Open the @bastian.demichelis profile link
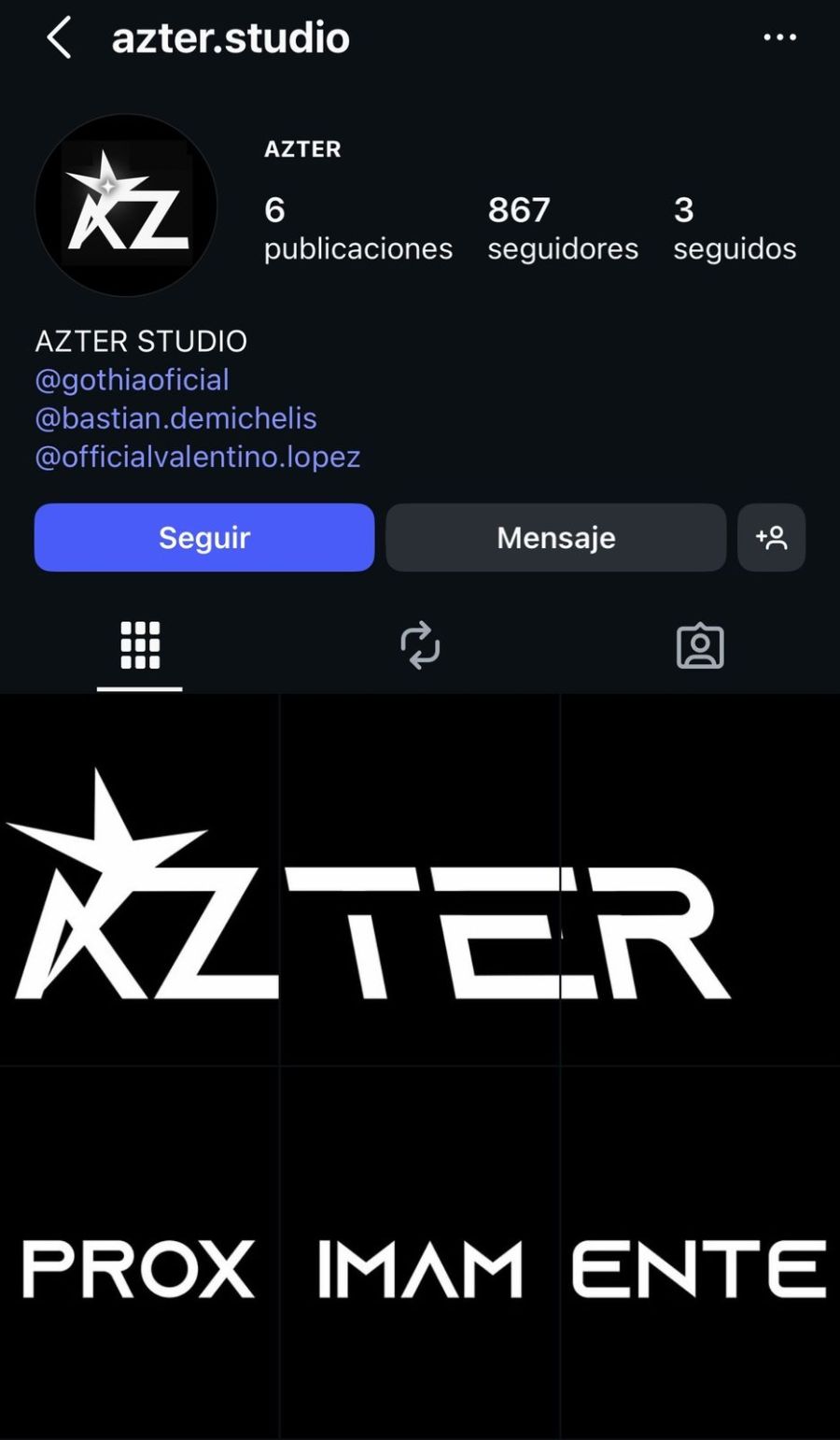Viewport: 840px width, 1440px height. coord(175,418)
